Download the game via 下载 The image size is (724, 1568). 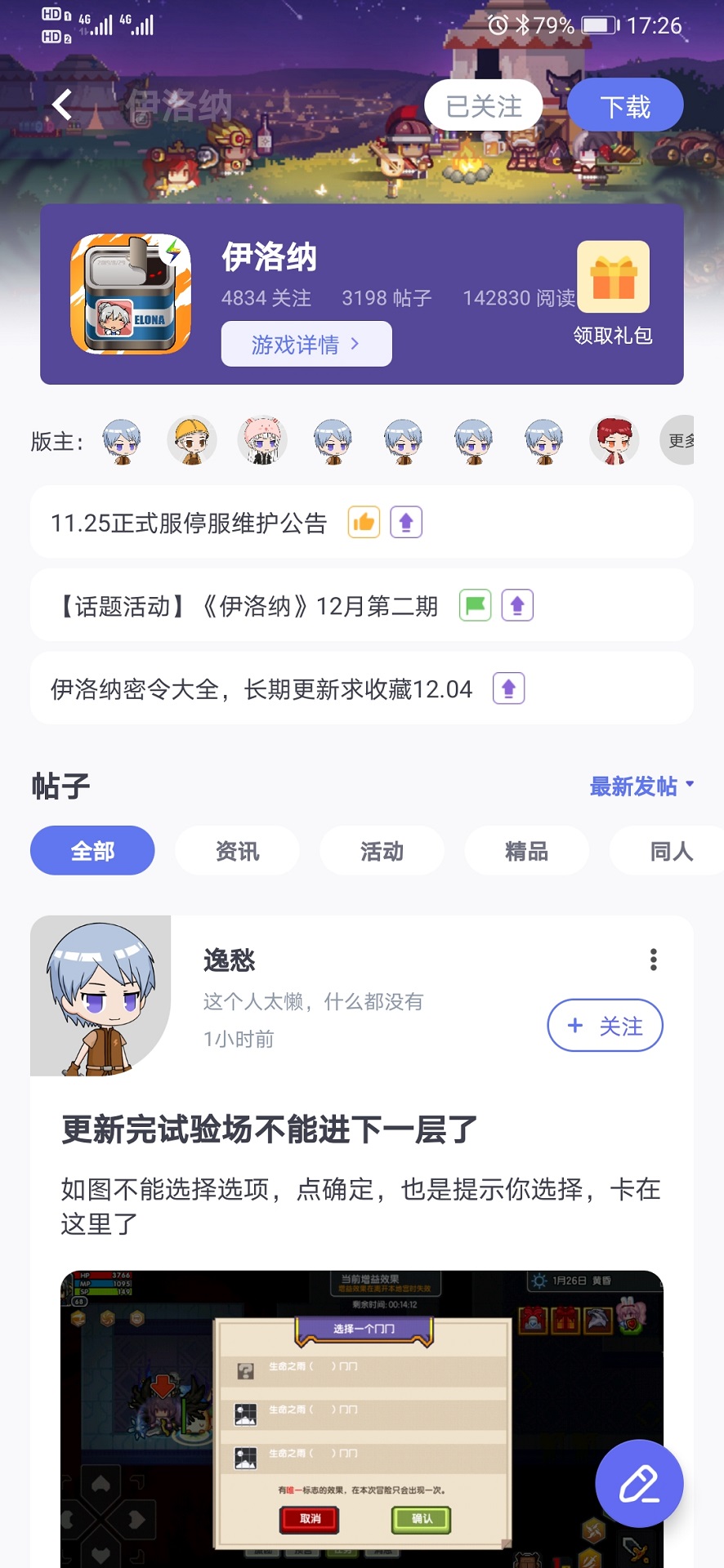625,106
